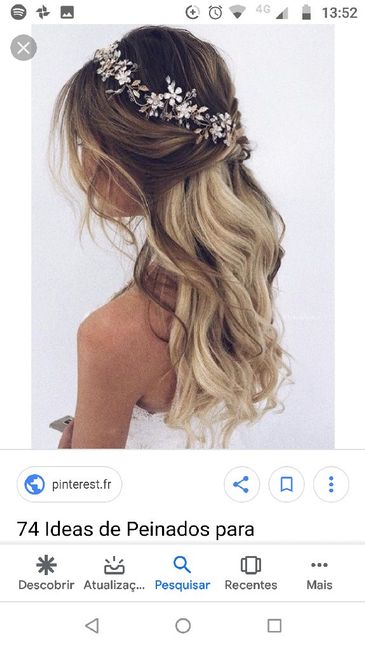Viewport: 365px width, 650px height.
Task: Save image to collection with bookmark icon
Action: pyautogui.click(x=286, y=484)
